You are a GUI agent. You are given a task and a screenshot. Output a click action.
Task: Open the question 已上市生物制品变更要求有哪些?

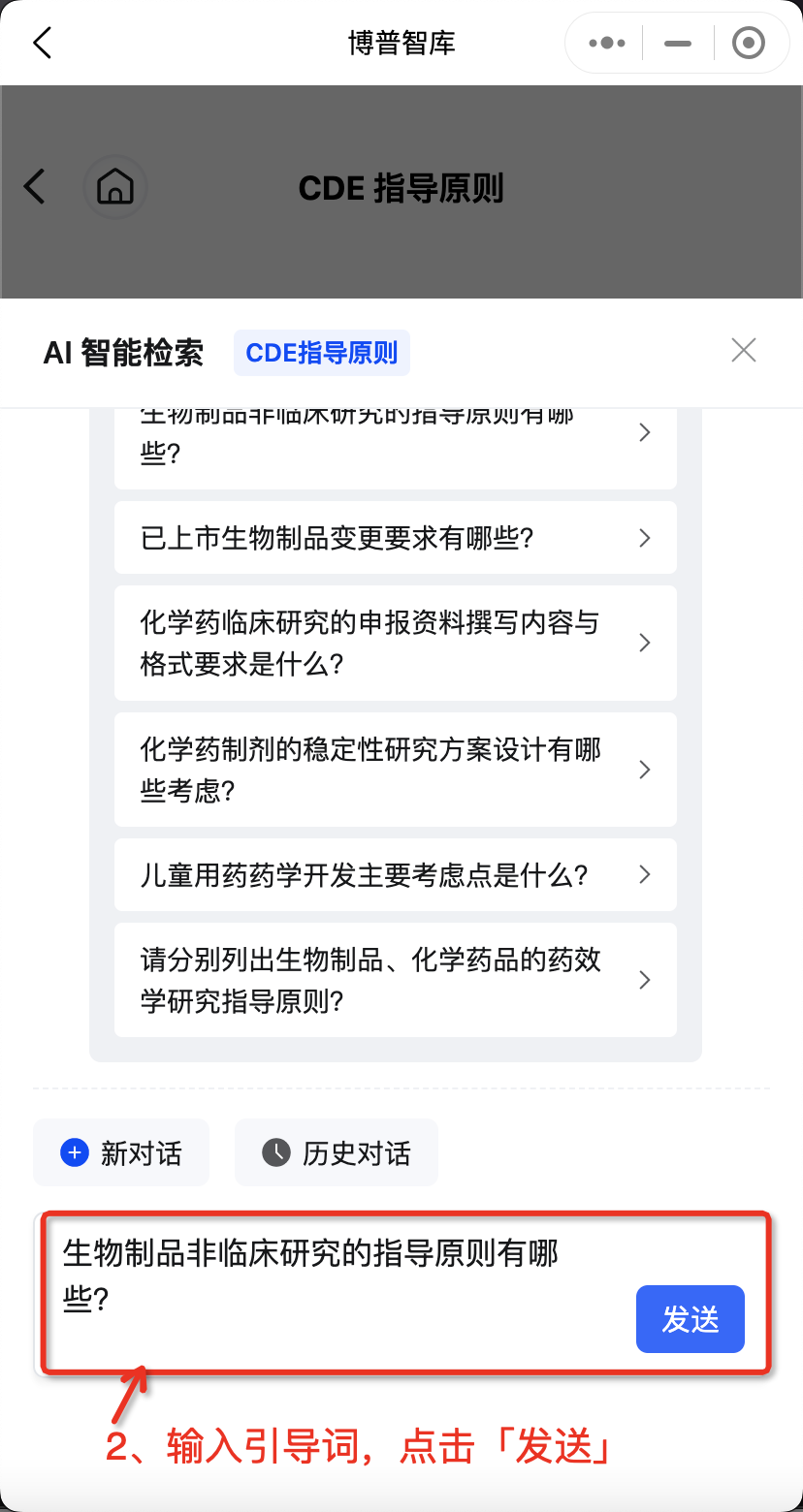pyautogui.click(x=395, y=538)
